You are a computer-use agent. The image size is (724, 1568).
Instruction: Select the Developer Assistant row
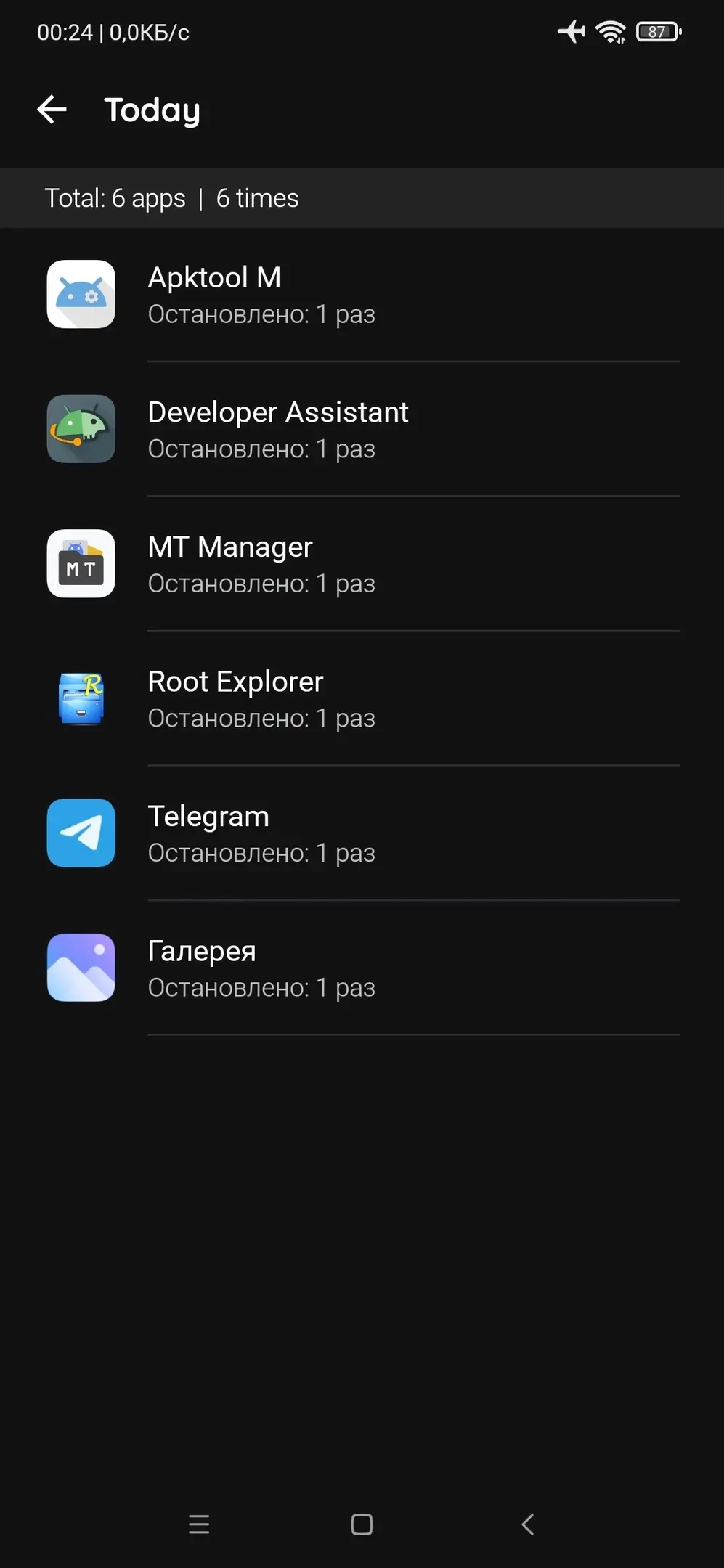click(x=362, y=429)
